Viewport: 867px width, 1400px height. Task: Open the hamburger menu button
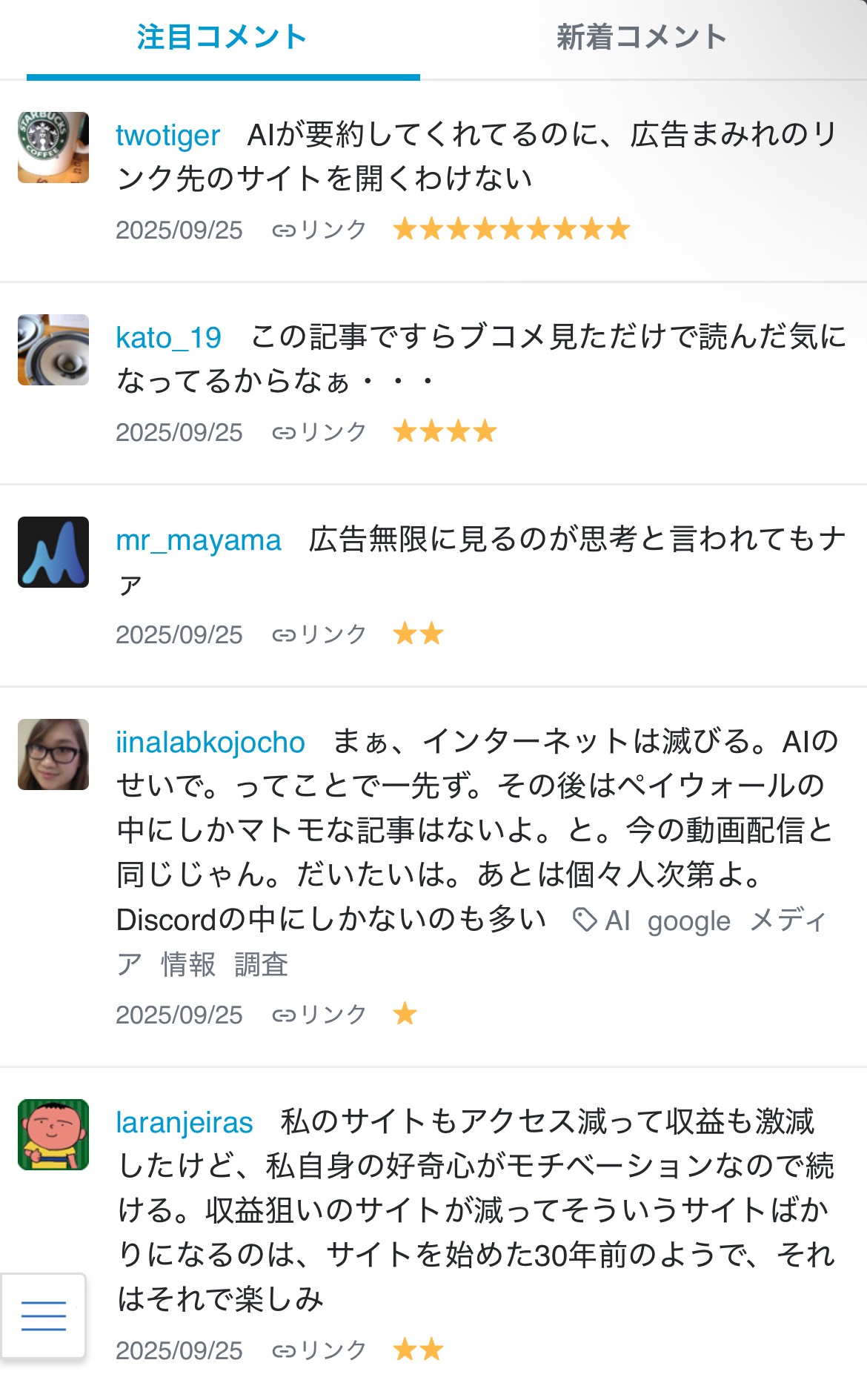click(x=44, y=1316)
